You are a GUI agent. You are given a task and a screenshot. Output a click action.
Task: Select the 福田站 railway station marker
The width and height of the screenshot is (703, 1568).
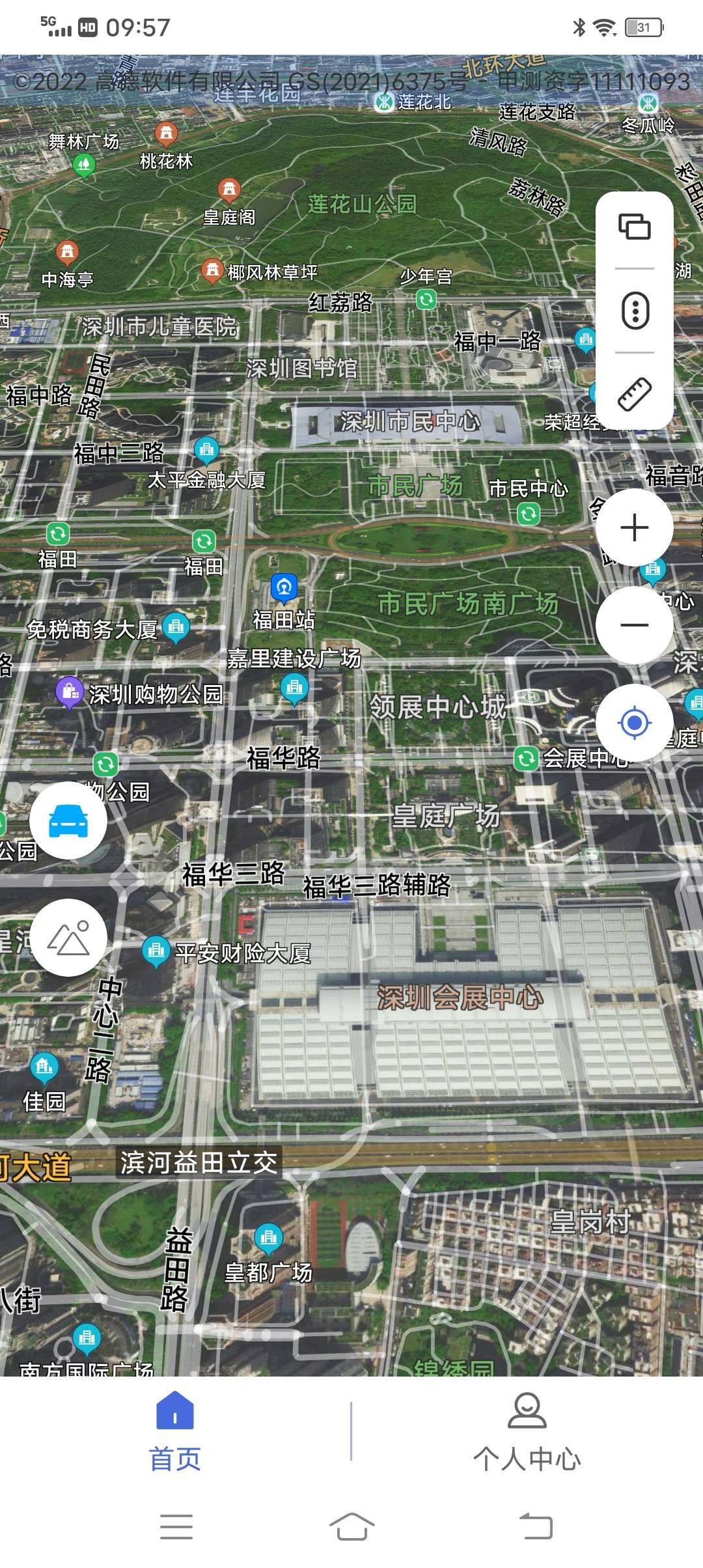284,588
